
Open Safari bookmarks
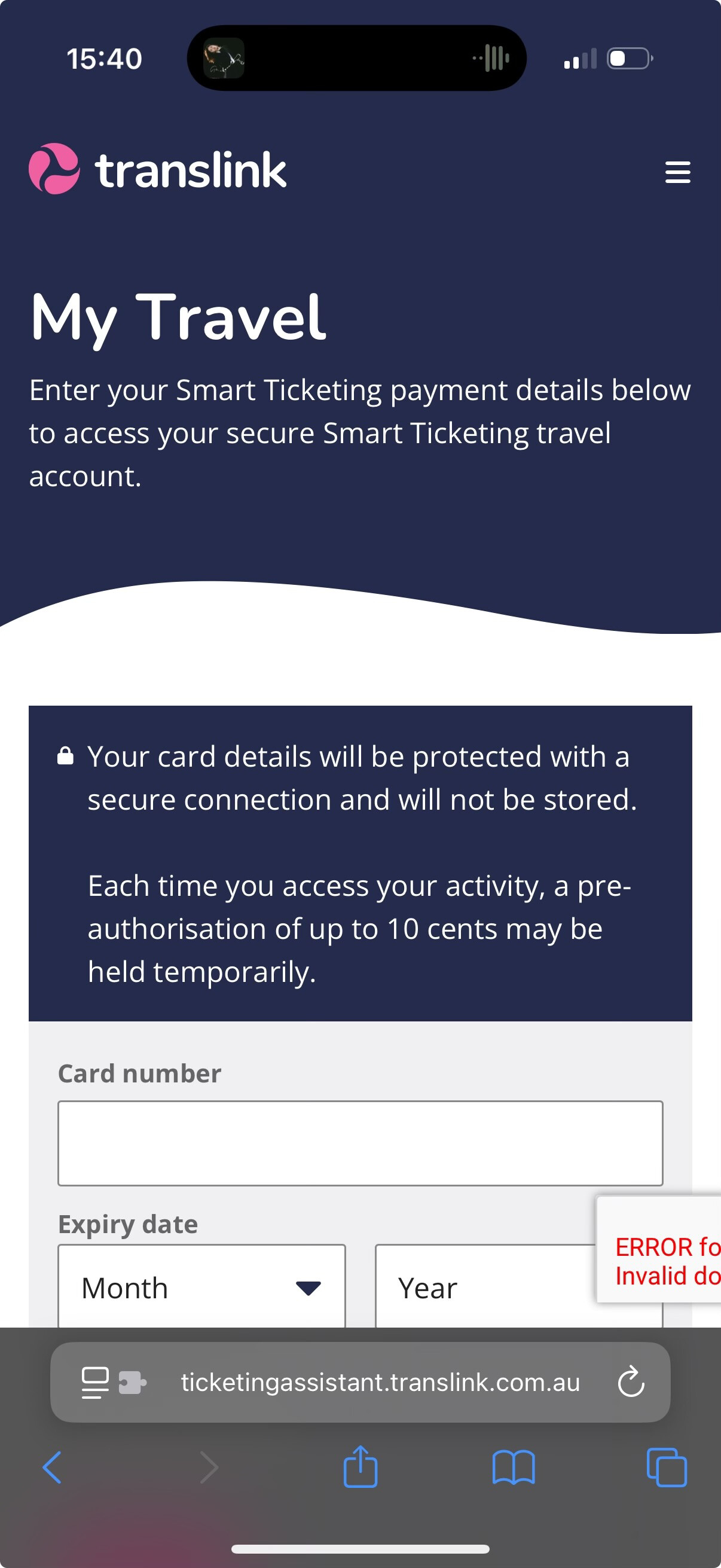(514, 1468)
